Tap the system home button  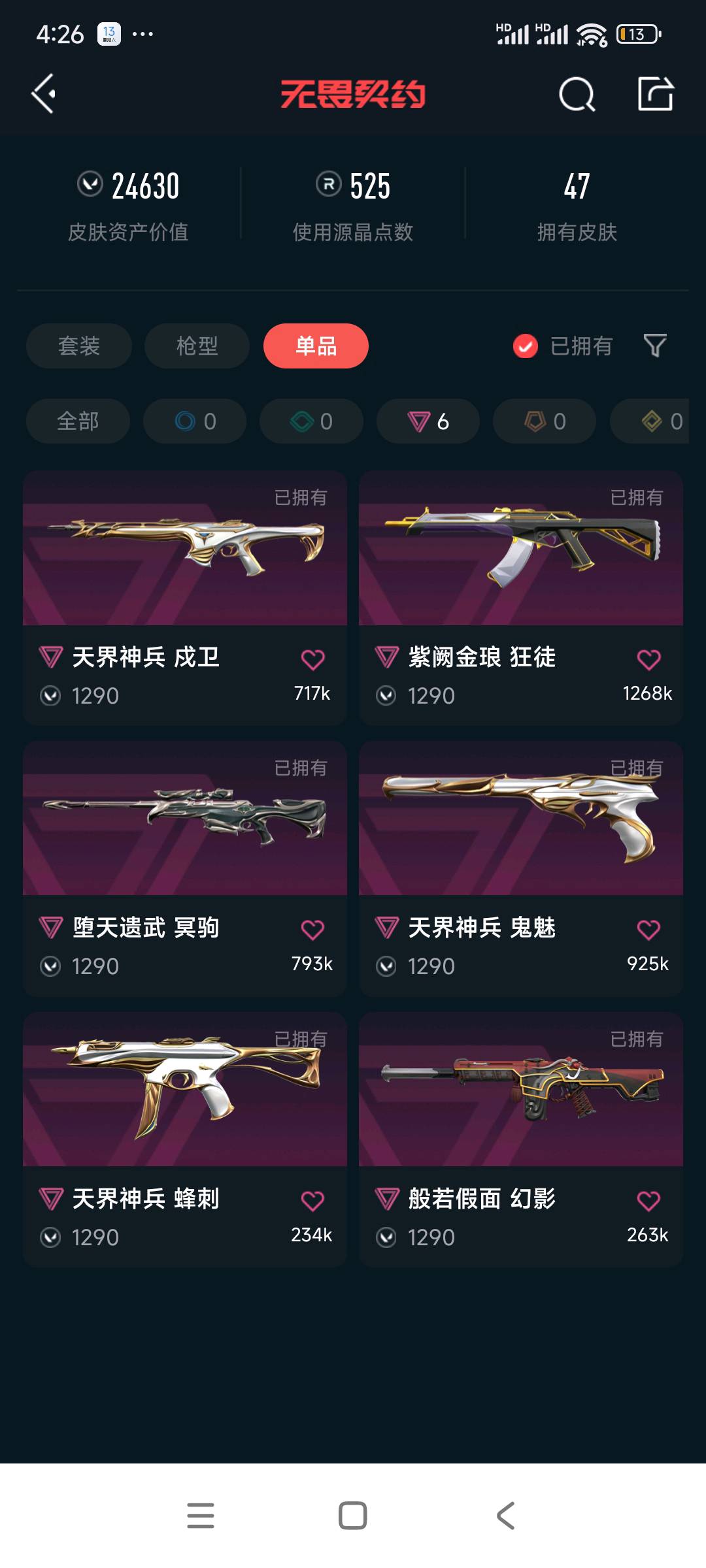point(352,1515)
